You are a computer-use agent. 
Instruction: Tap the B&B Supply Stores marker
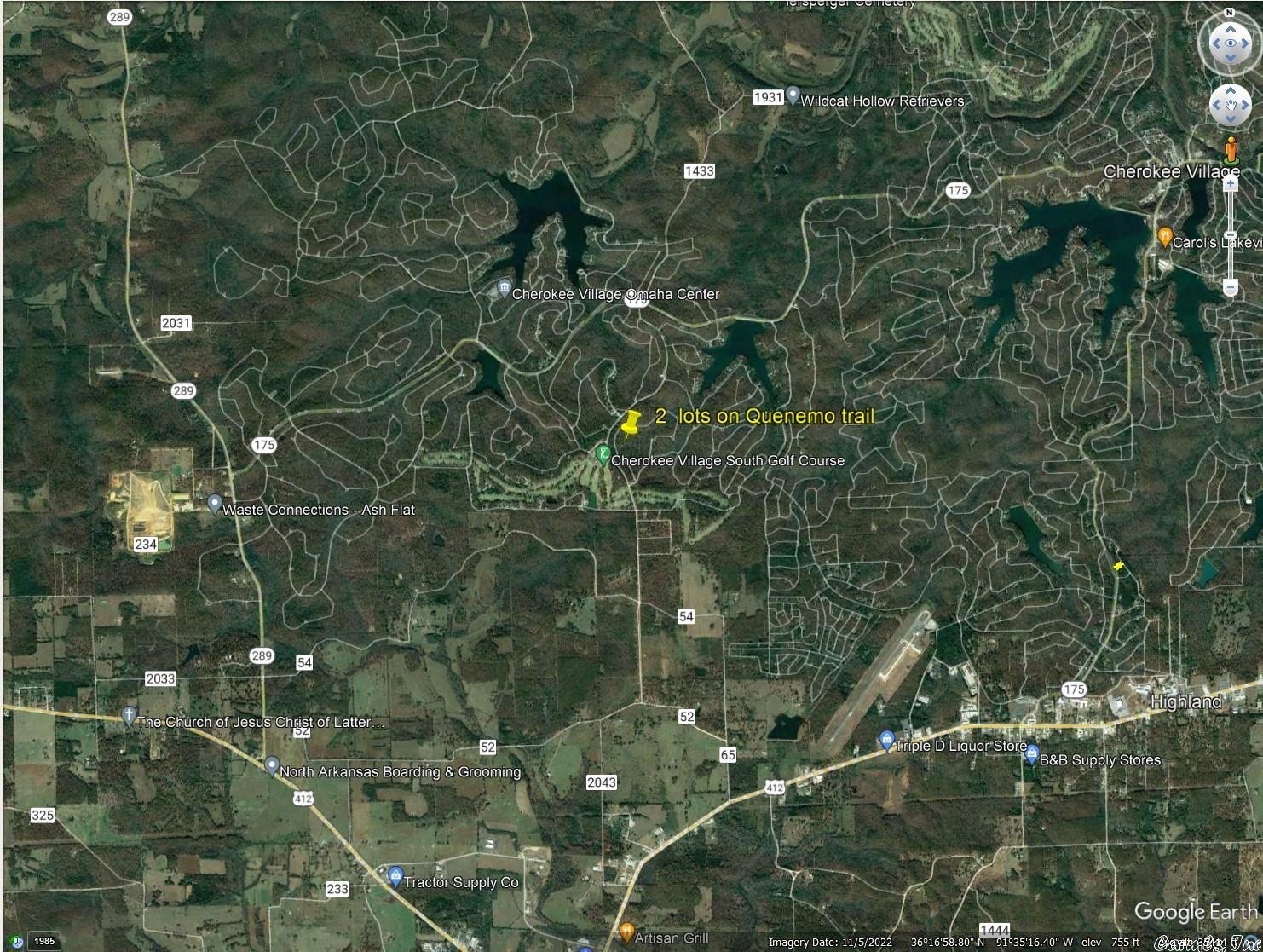[1031, 753]
